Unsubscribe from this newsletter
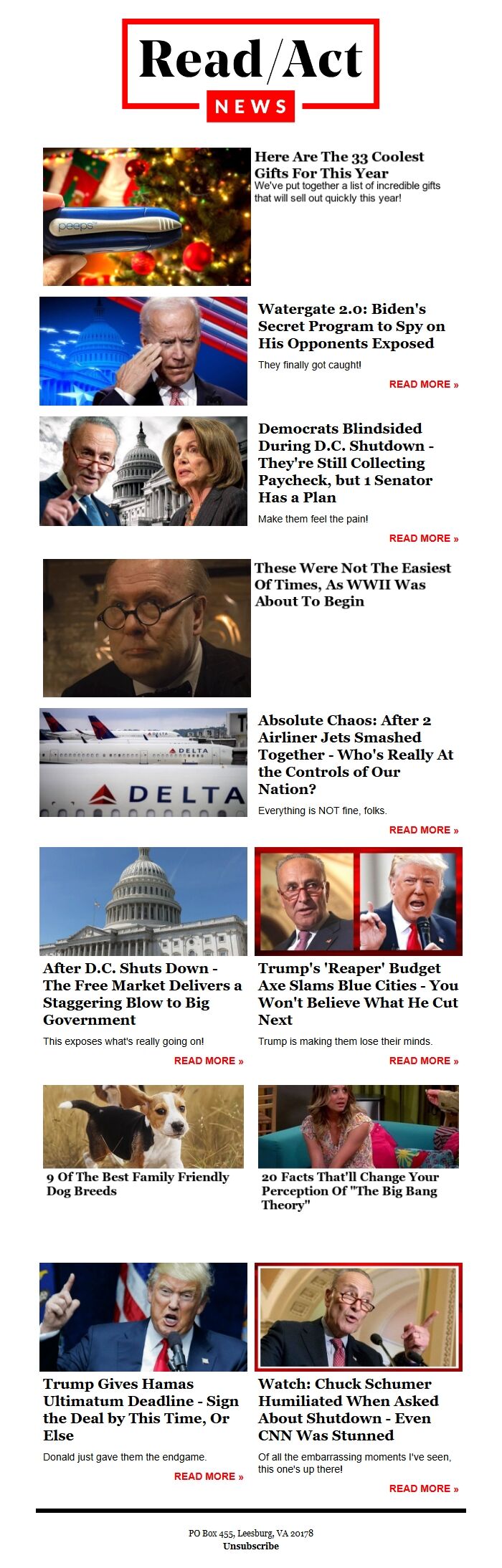Viewport: 502px width, 1568px height. (251, 1546)
